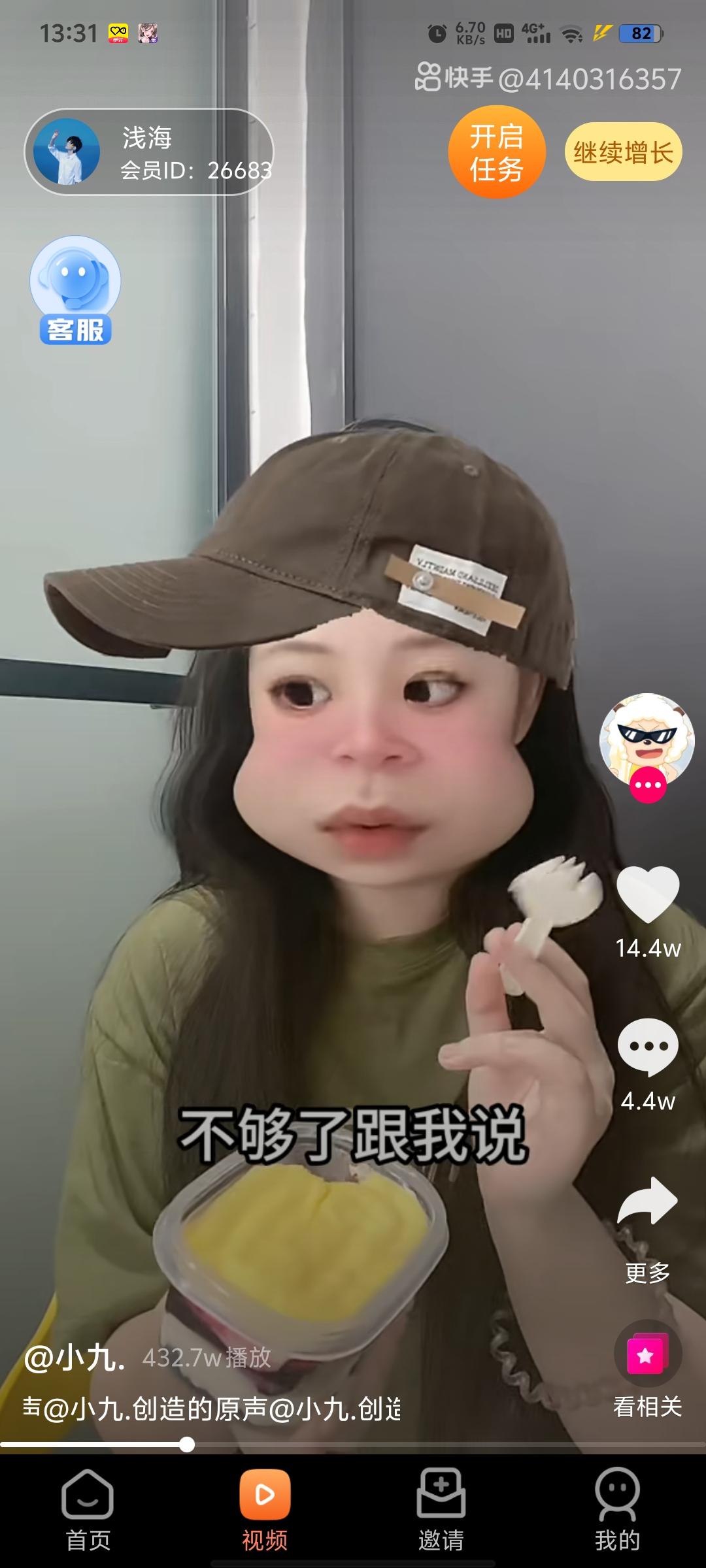The height and width of the screenshot is (1568, 706).
Task: Share the video via 更多 arrow
Action: click(x=648, y=1201)
